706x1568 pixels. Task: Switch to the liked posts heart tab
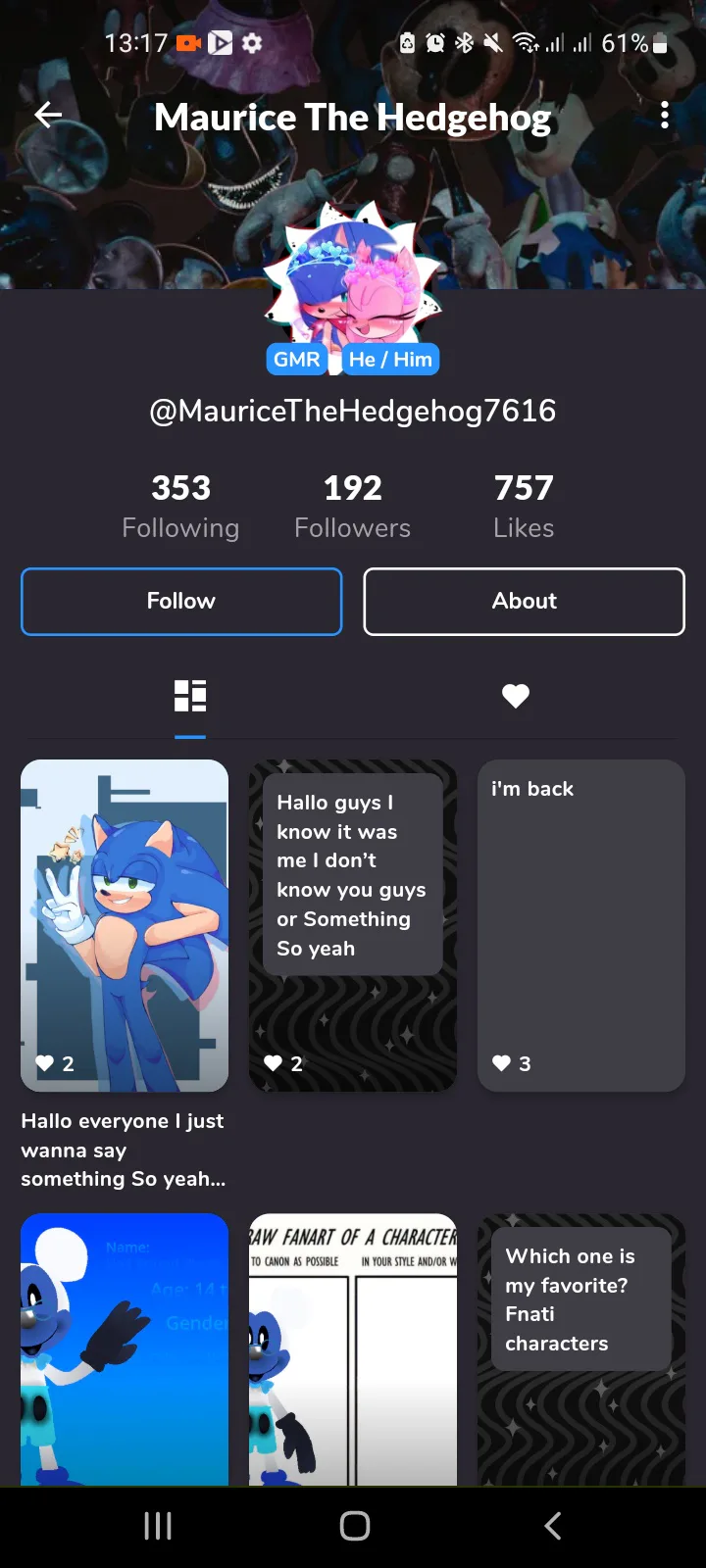tap(516, 696)
